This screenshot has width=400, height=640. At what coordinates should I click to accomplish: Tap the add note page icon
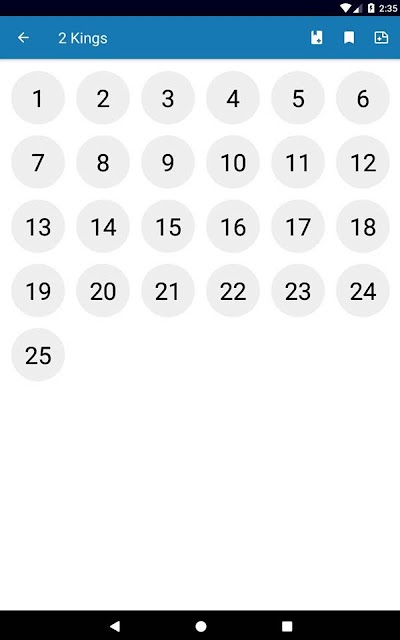(381, 38)
